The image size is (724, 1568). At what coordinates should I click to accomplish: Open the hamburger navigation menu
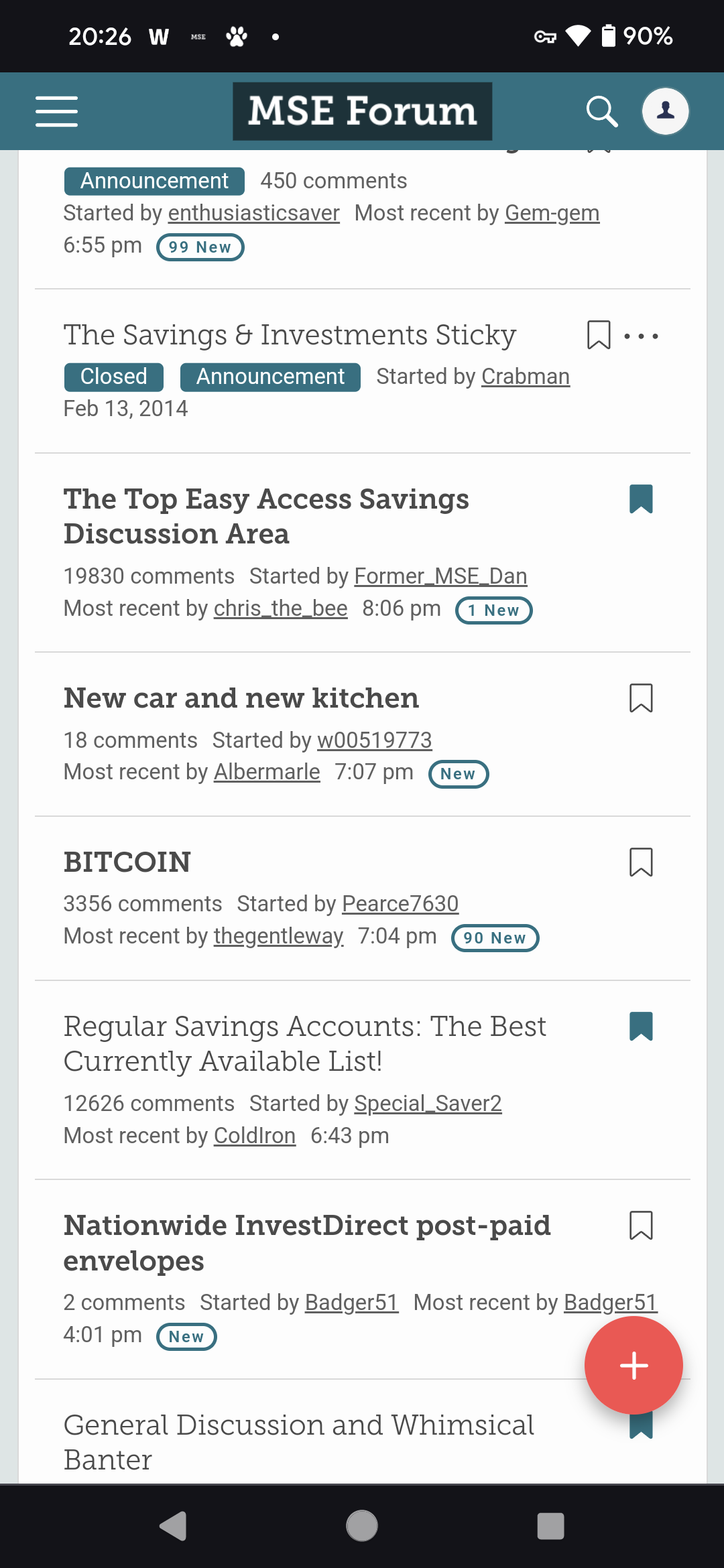[56, 111]
